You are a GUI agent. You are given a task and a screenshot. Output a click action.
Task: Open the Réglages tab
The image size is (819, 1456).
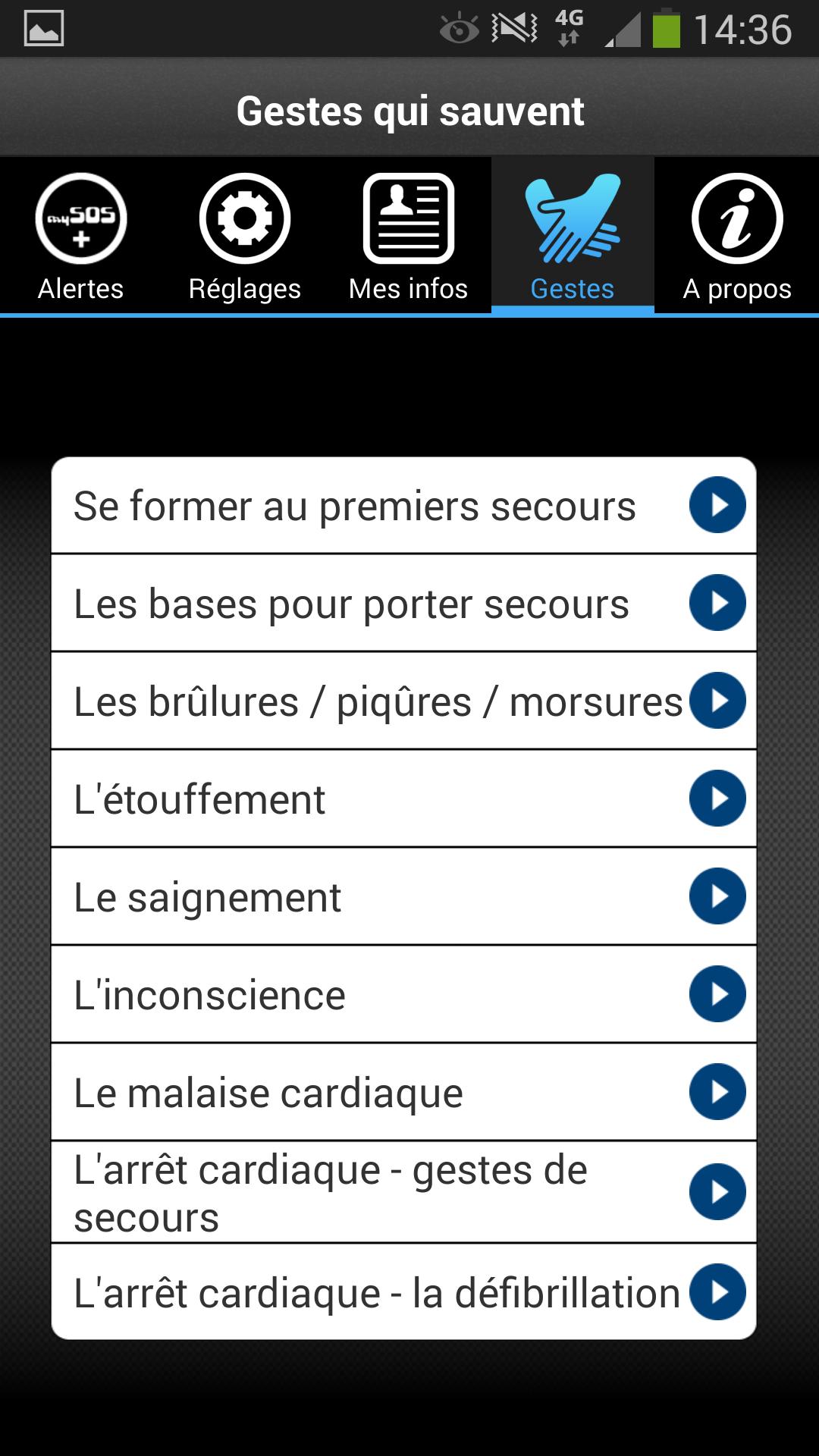(x=245, y=236)
